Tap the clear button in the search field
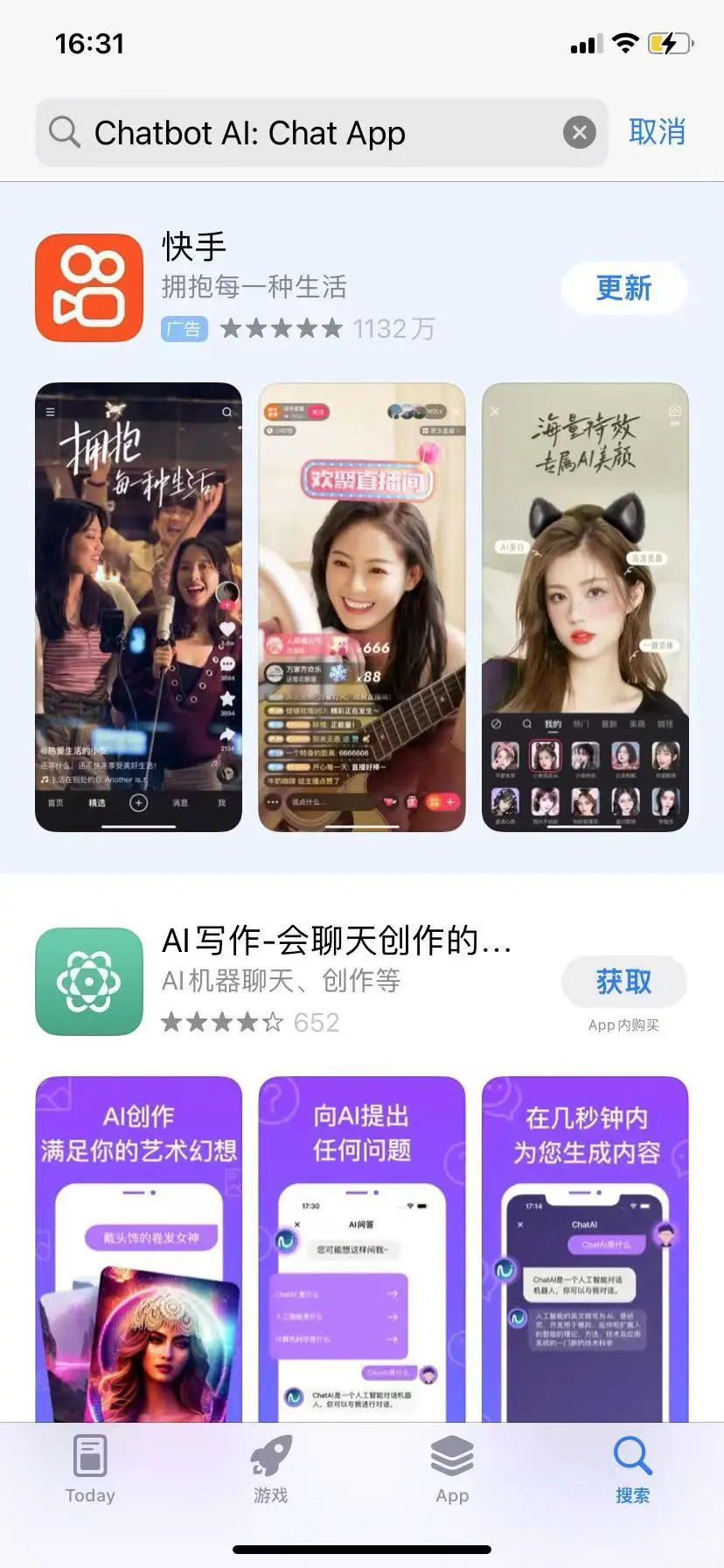 580,132
